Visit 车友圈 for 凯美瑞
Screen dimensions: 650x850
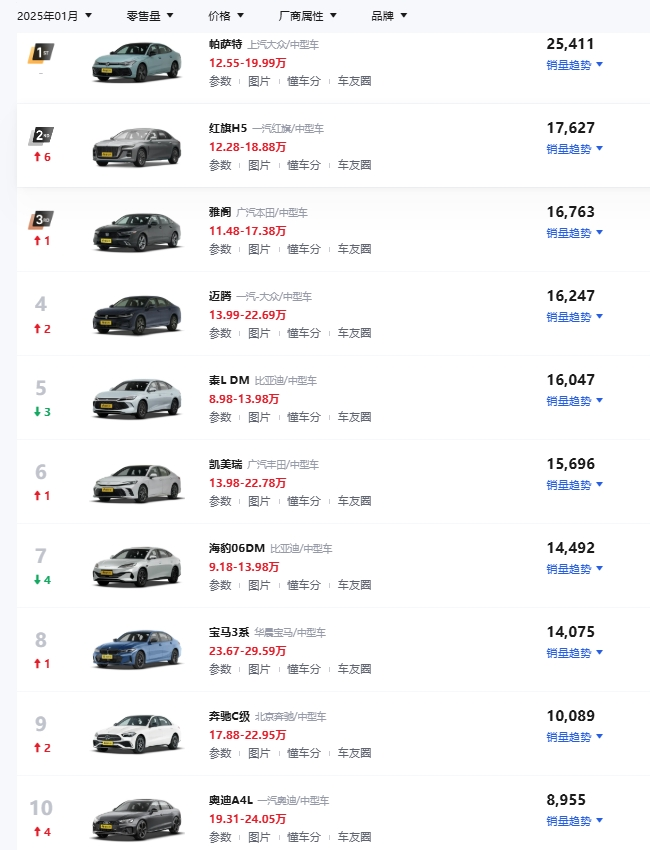click(x=354, y=501)
